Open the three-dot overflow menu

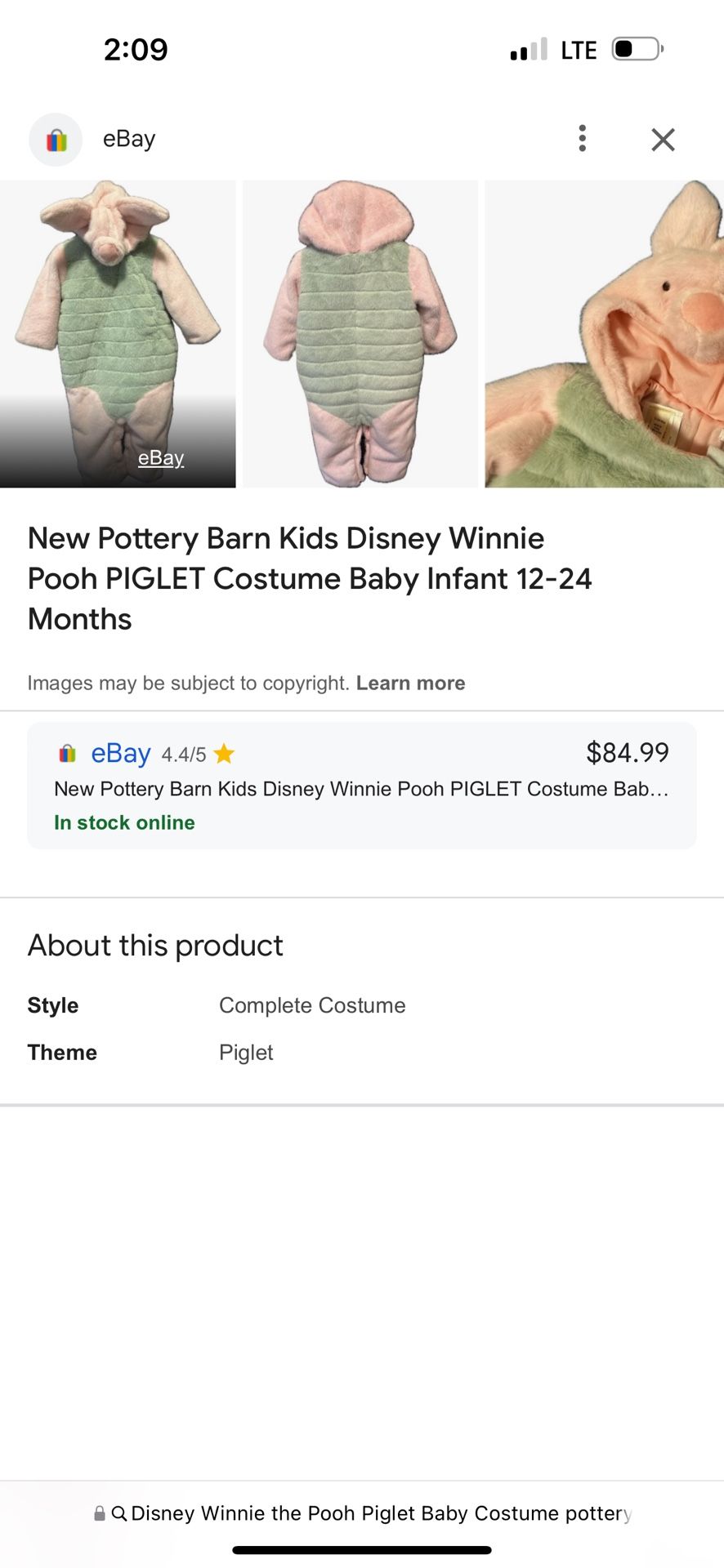[582, 139]
